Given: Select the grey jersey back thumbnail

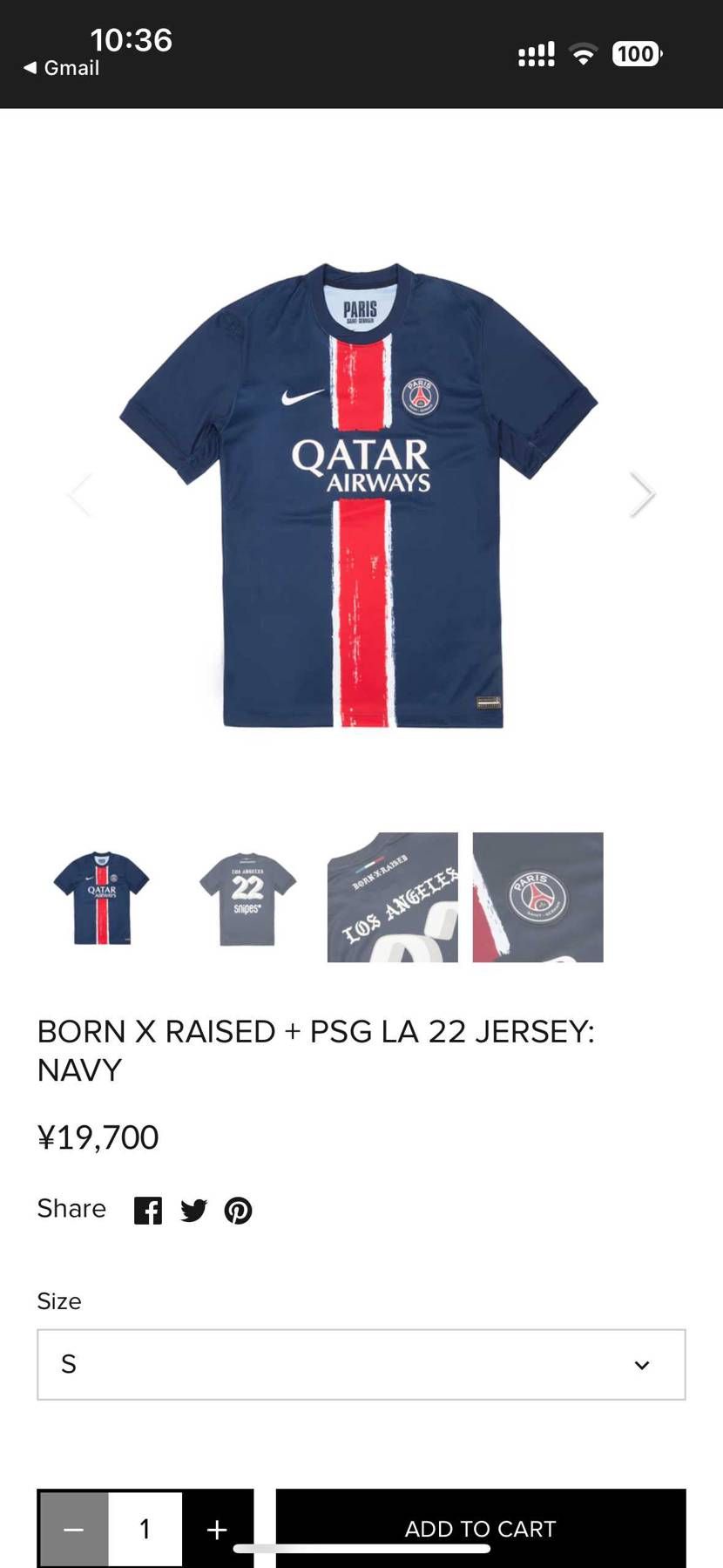Looking at the screenshot, I should click(247, 898).
